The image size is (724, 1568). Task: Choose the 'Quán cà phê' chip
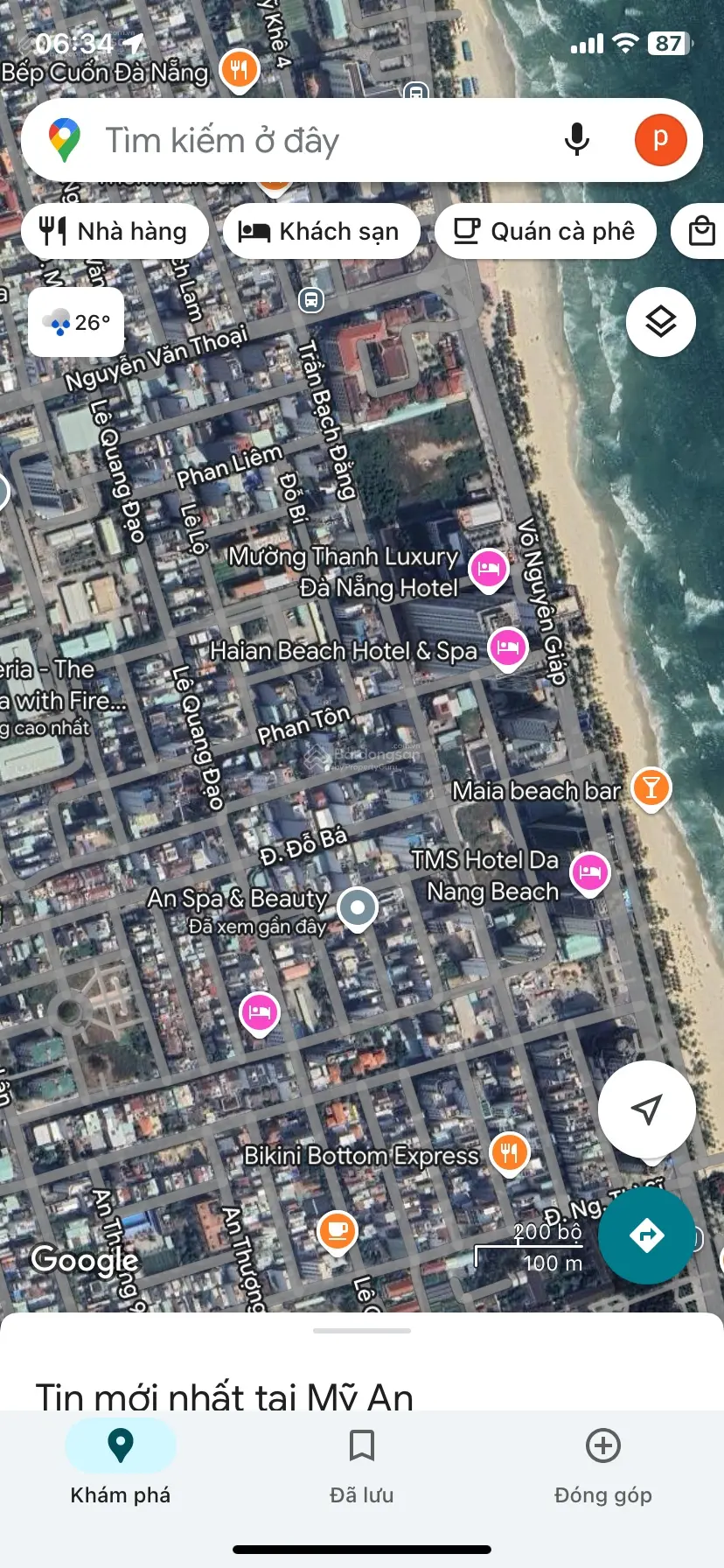click(545, 232)
